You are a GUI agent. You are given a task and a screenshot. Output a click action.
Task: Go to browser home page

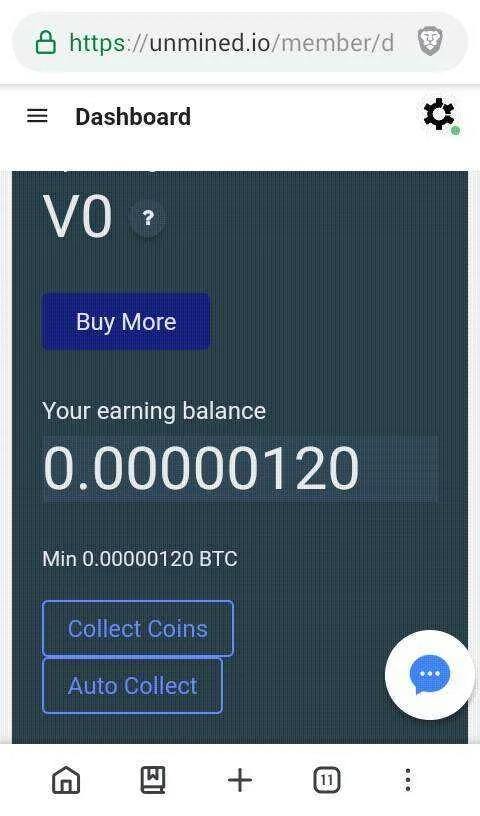(66, 780)
